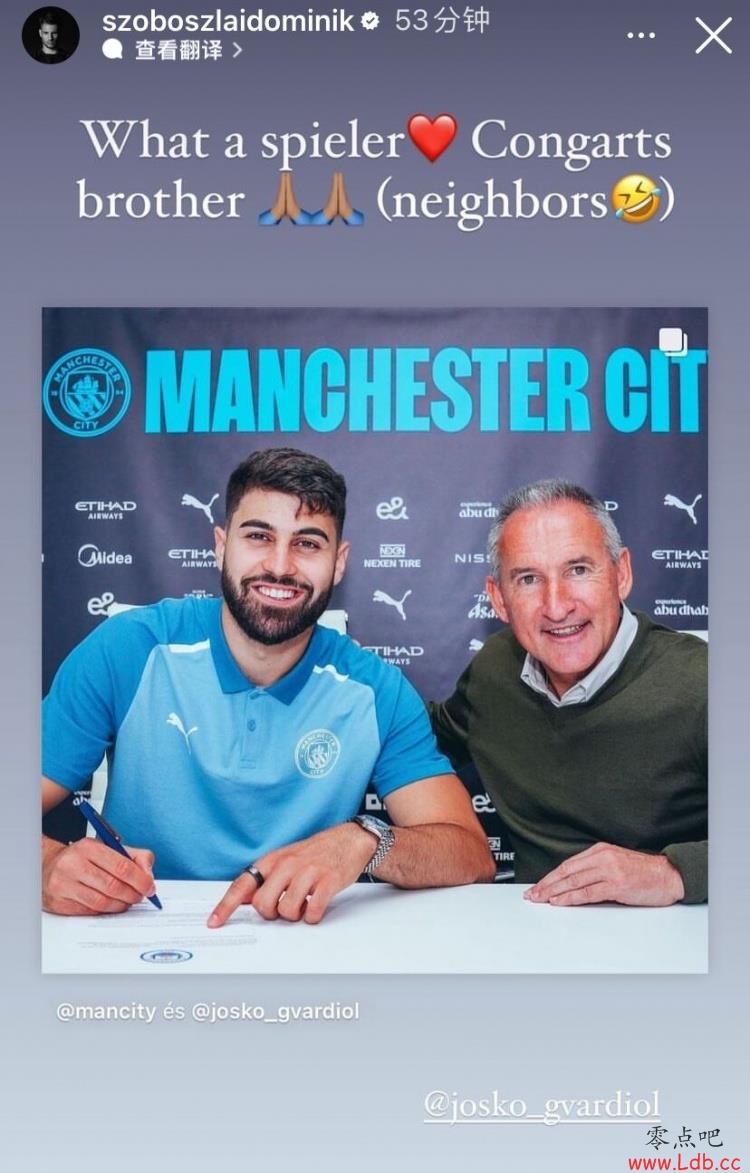This screenshot has height=1173, width=750.
Task: Open the shared Manchester City post
Action: [x=374, y=640]
